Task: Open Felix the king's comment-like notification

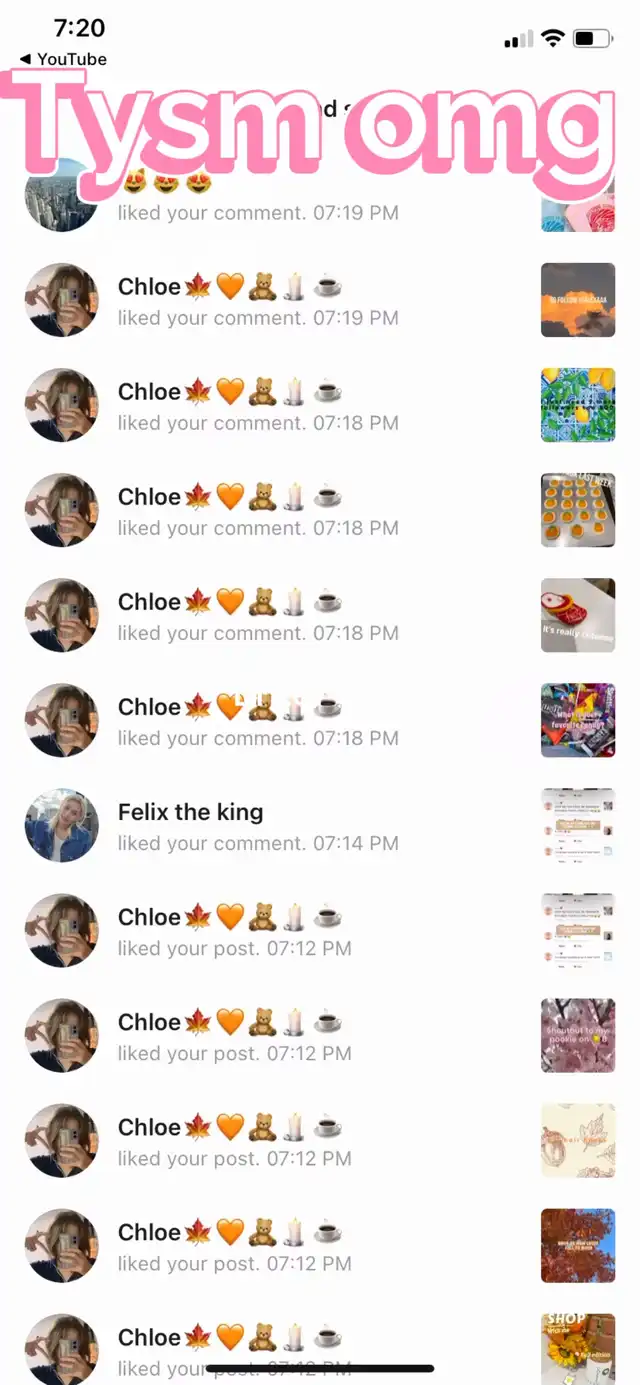Action: click(258, 827)
